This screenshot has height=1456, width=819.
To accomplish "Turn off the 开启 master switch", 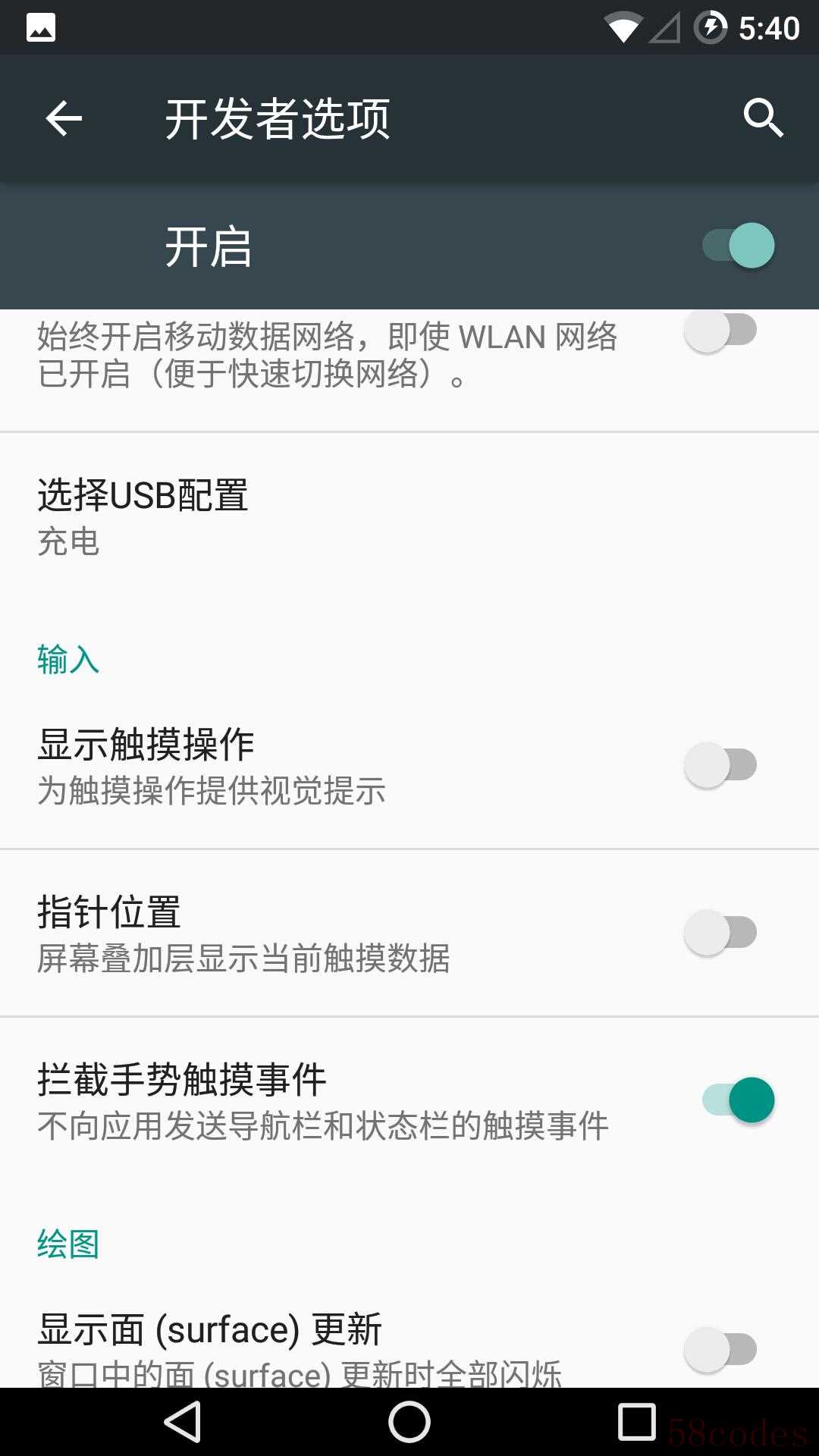I will coord(738,246).
